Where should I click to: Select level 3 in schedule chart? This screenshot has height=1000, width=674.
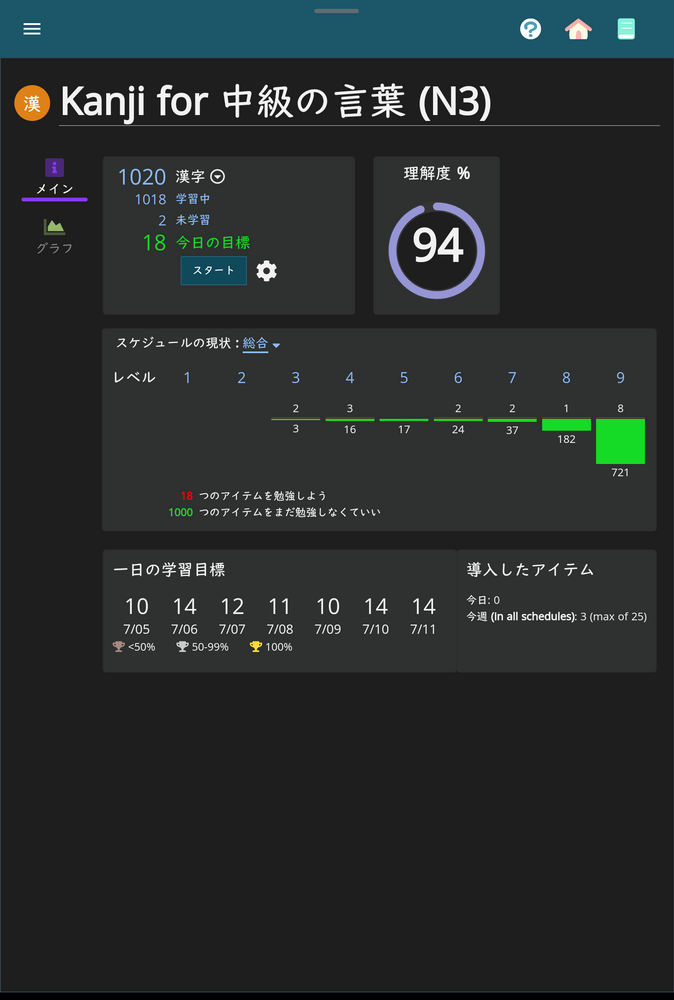point(296,378)
